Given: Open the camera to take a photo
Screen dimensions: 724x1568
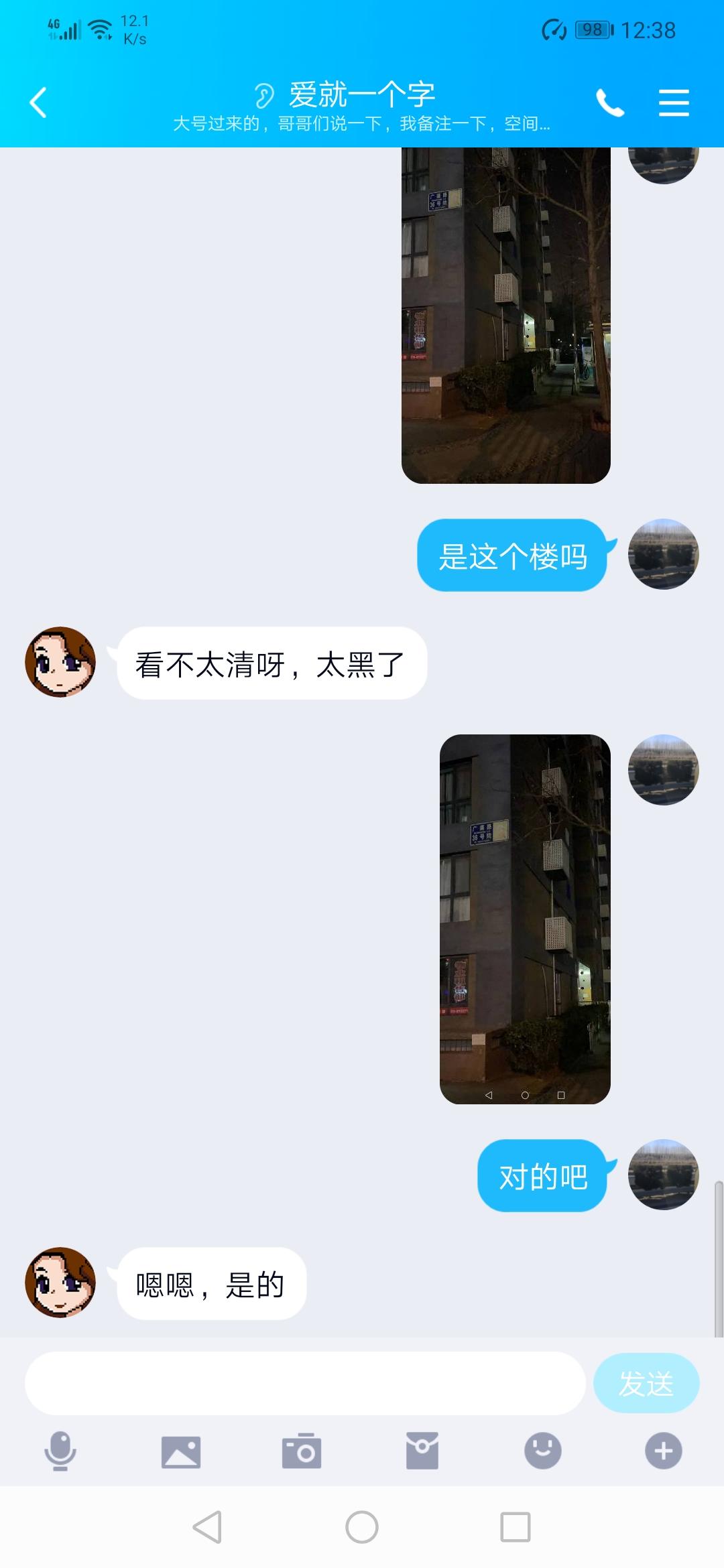Looking at the screenshot, I should click(302, 1451).
